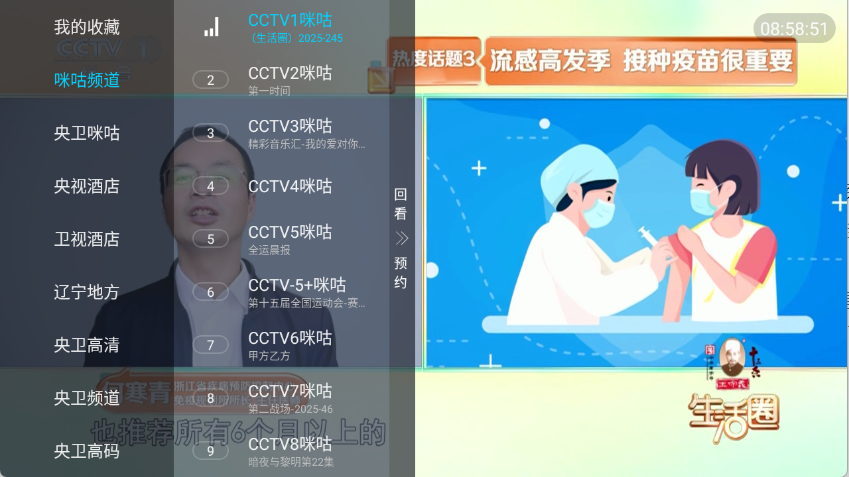Expand the 回看 预约 side panel

(x=401, y=238)
